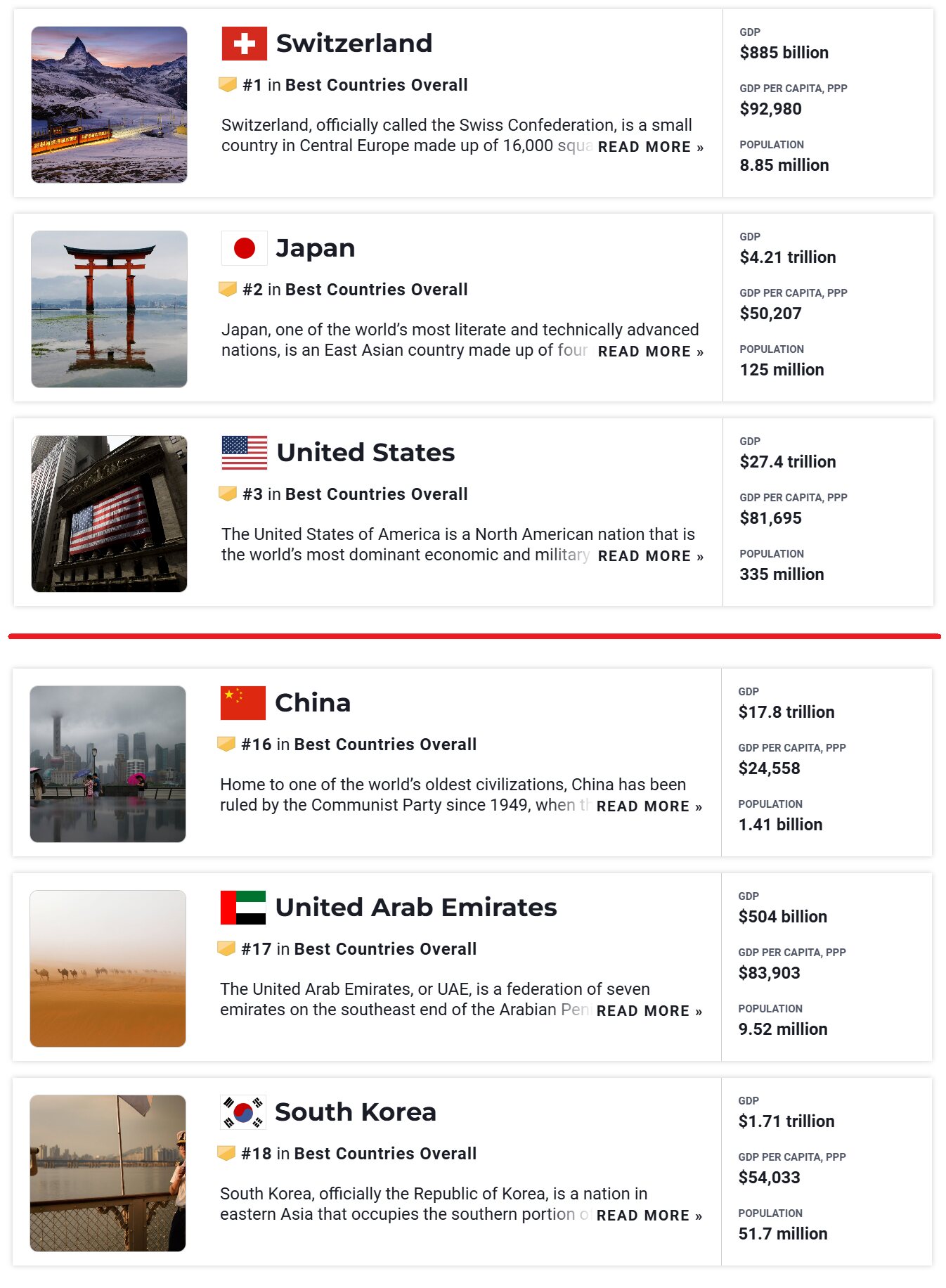
Task: Tap READ MORE on China's card
Action: pyautogui.click(x=649, y=806)
